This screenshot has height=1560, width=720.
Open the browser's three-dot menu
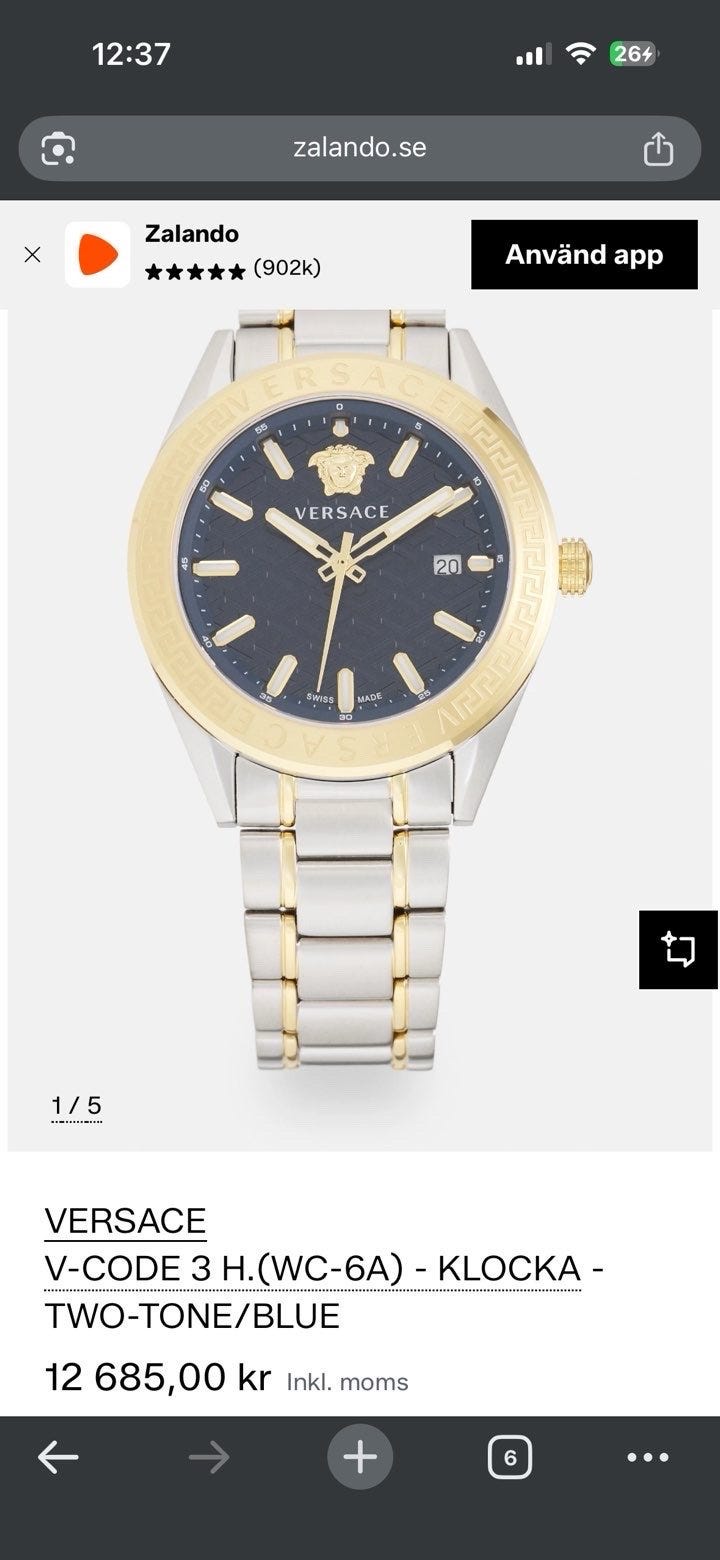pyautogui.click(x=648, y=1458)
